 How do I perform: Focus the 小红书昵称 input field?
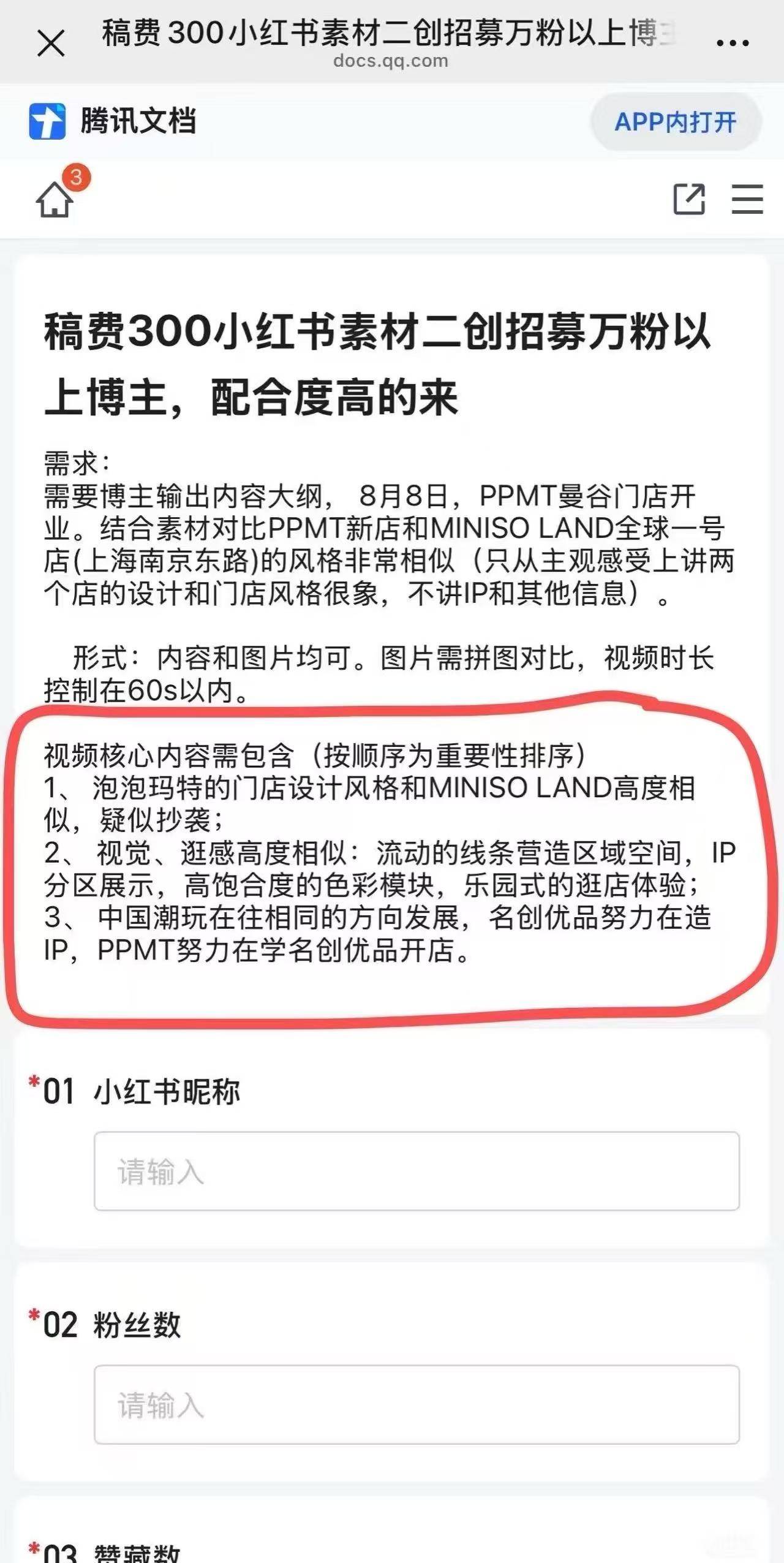pos(417,1171)
